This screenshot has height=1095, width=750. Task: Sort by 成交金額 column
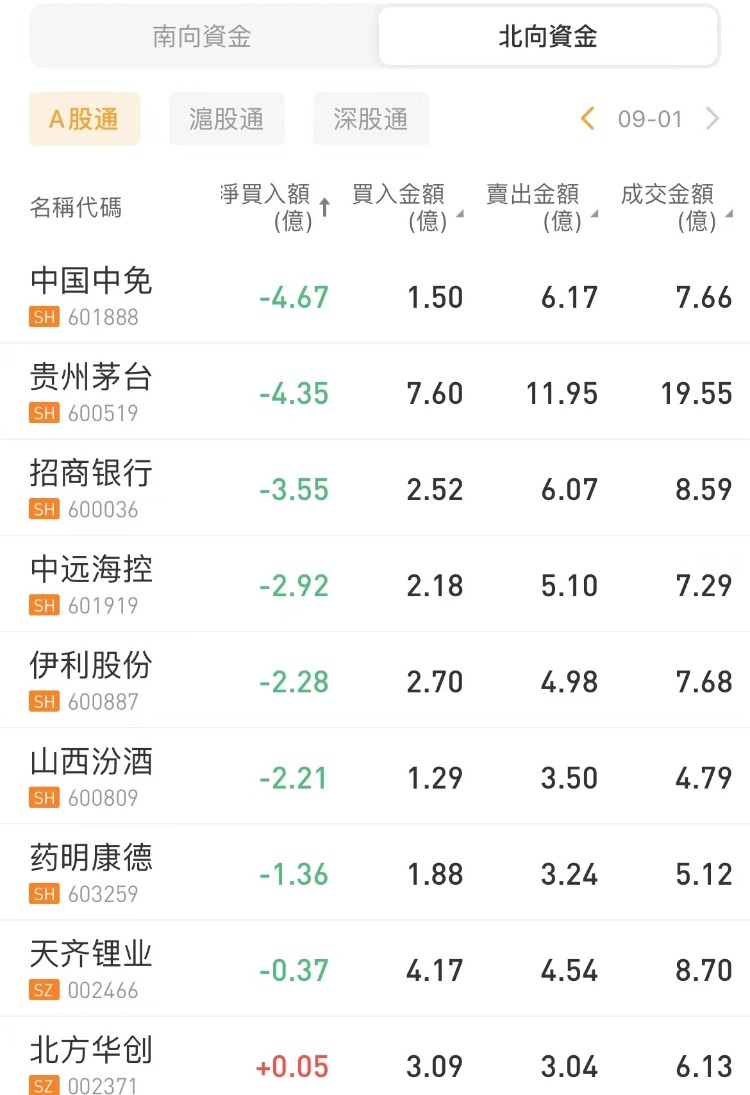click(675, 207)
